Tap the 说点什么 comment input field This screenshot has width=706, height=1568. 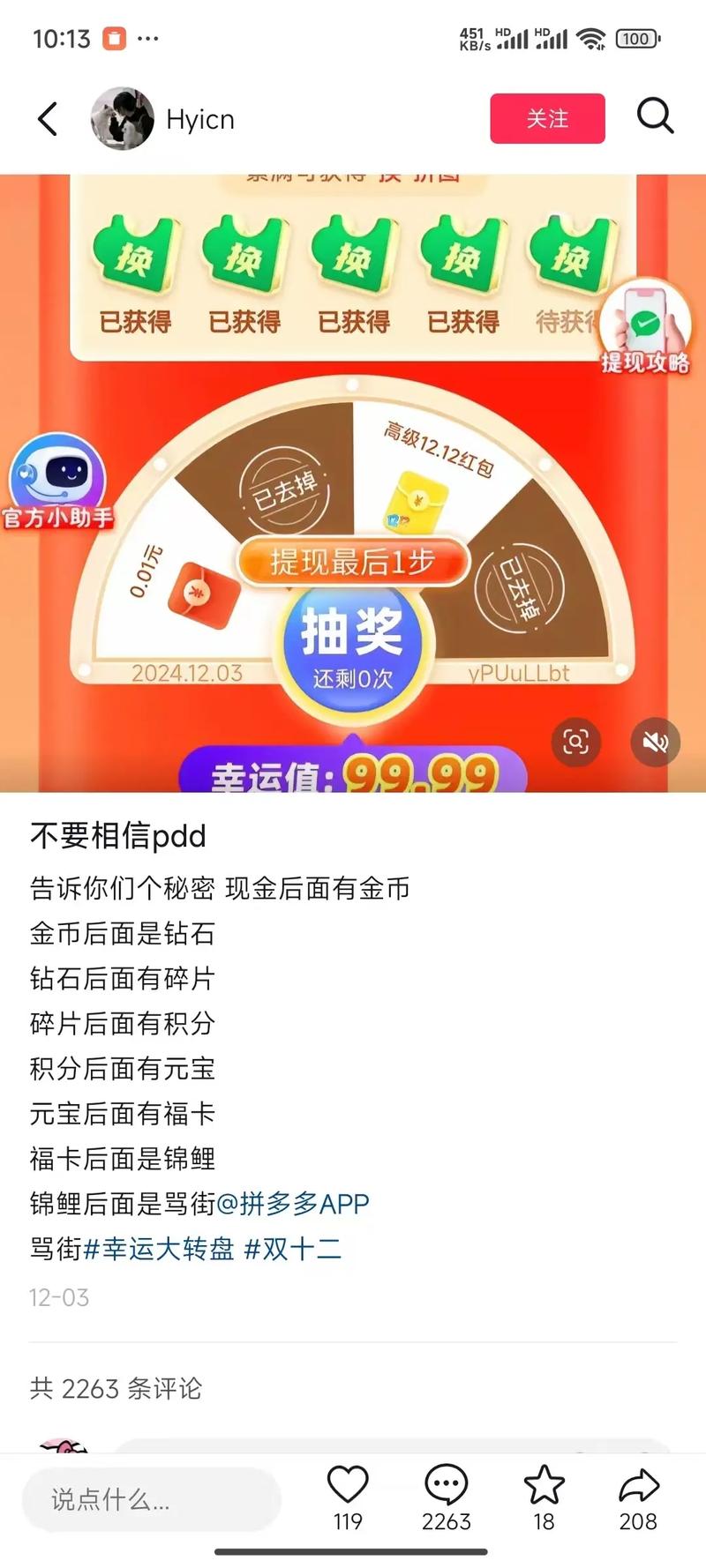(150, 1499)
